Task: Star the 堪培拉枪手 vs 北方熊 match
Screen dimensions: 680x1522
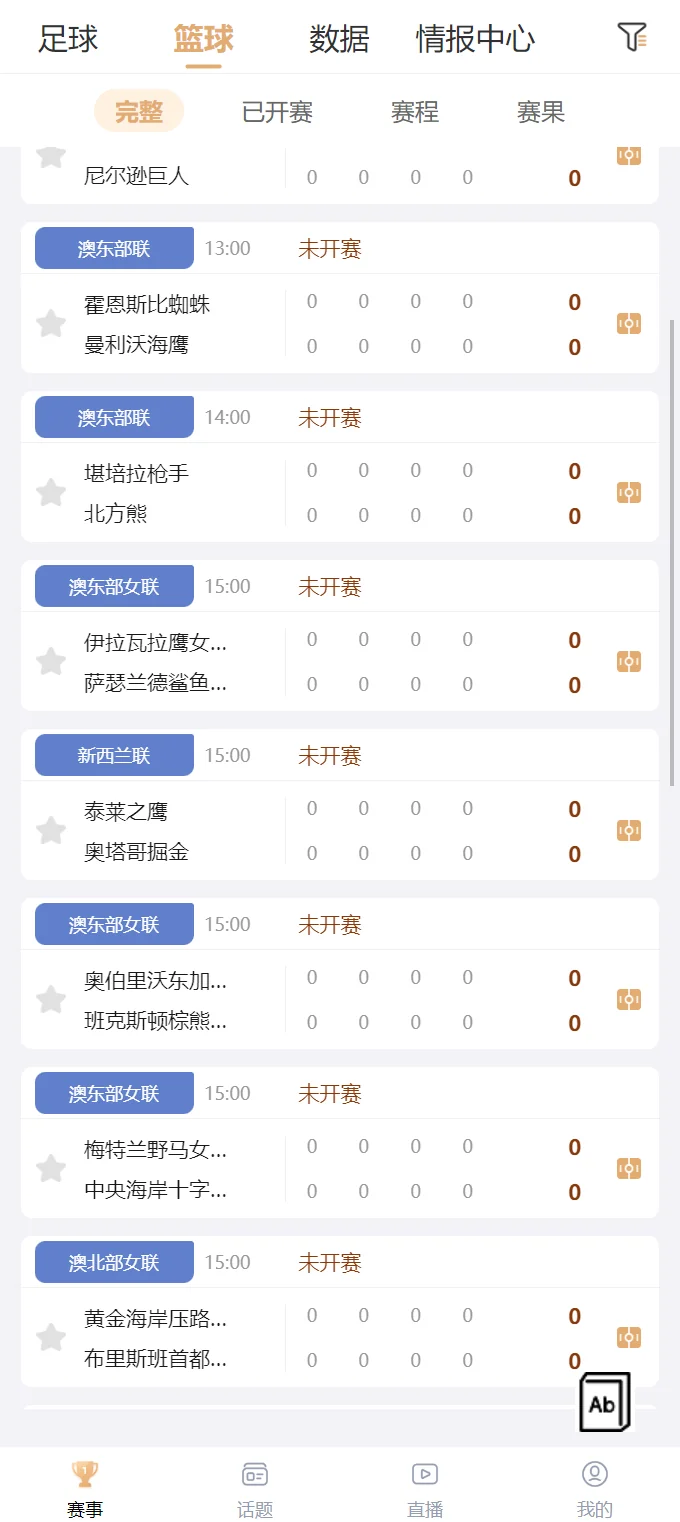Action: [51, 493]
